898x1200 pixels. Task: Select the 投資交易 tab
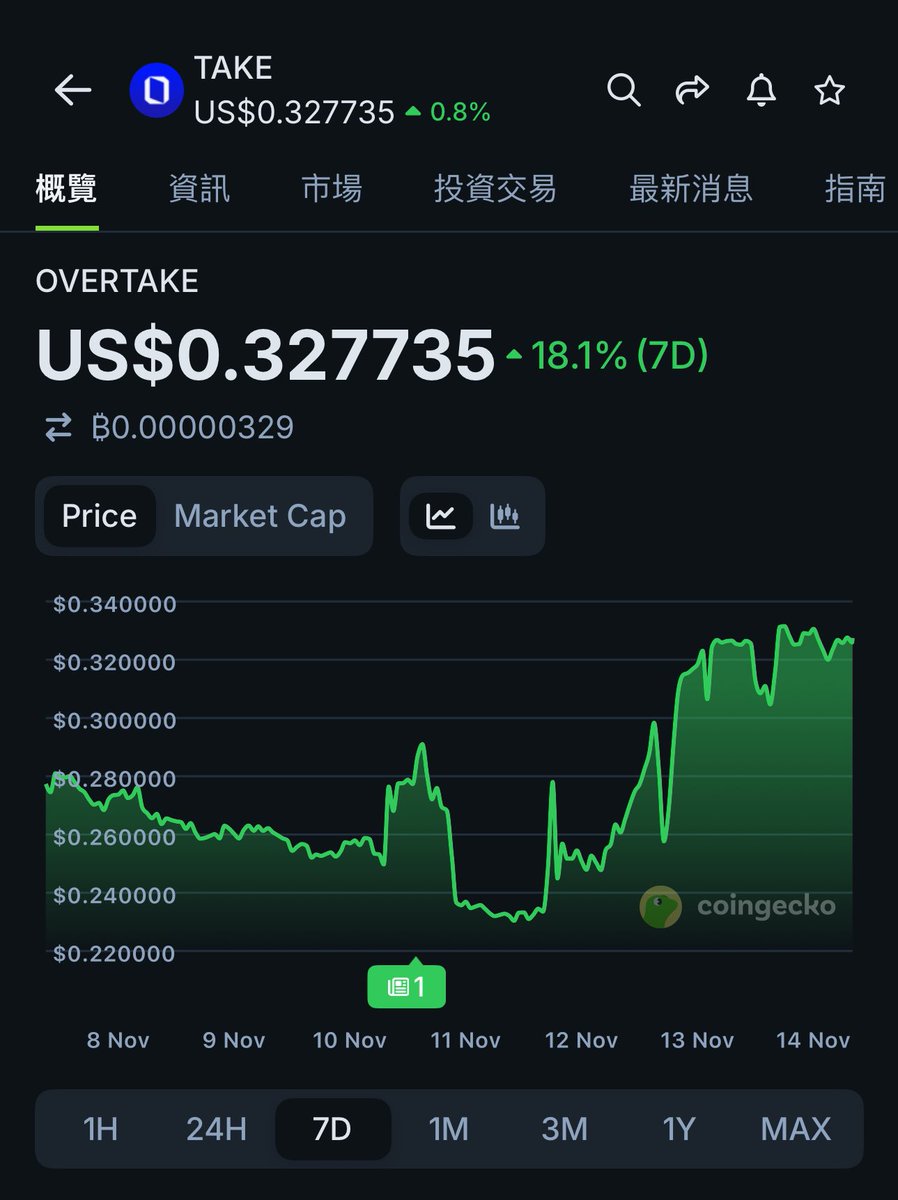pos(495,188)
